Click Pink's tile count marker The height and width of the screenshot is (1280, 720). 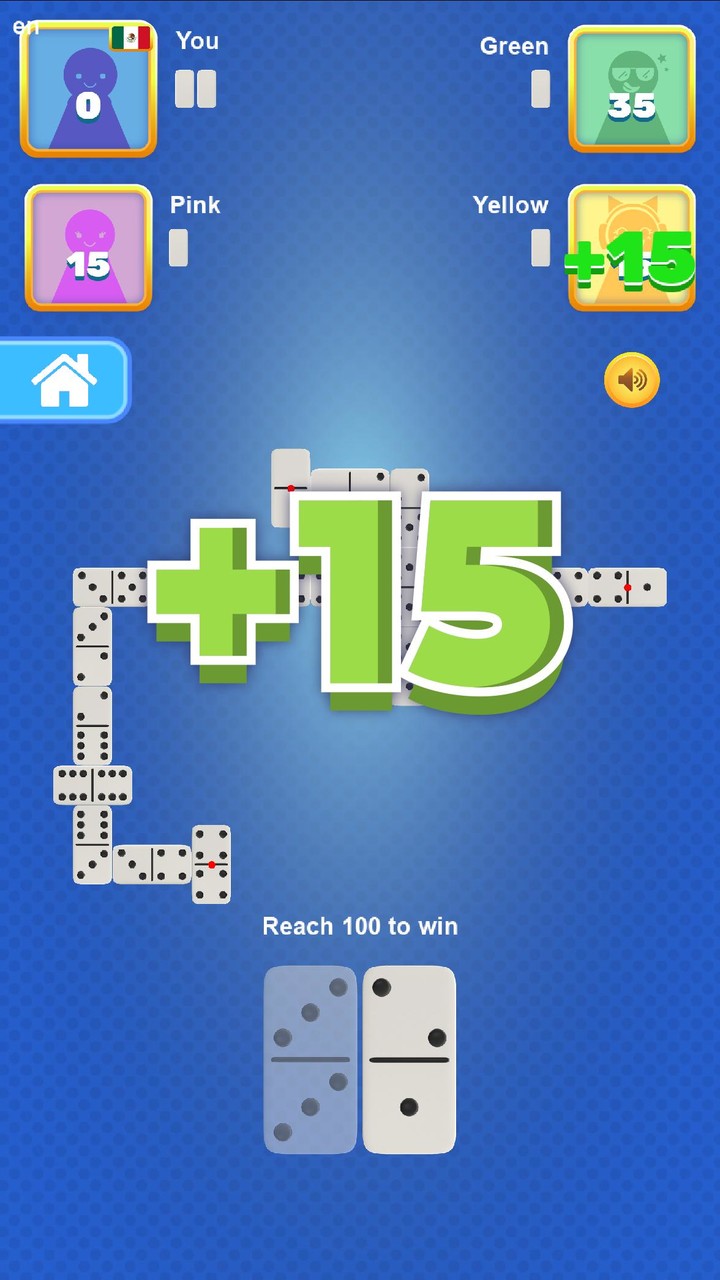click(x=178, y=247)
